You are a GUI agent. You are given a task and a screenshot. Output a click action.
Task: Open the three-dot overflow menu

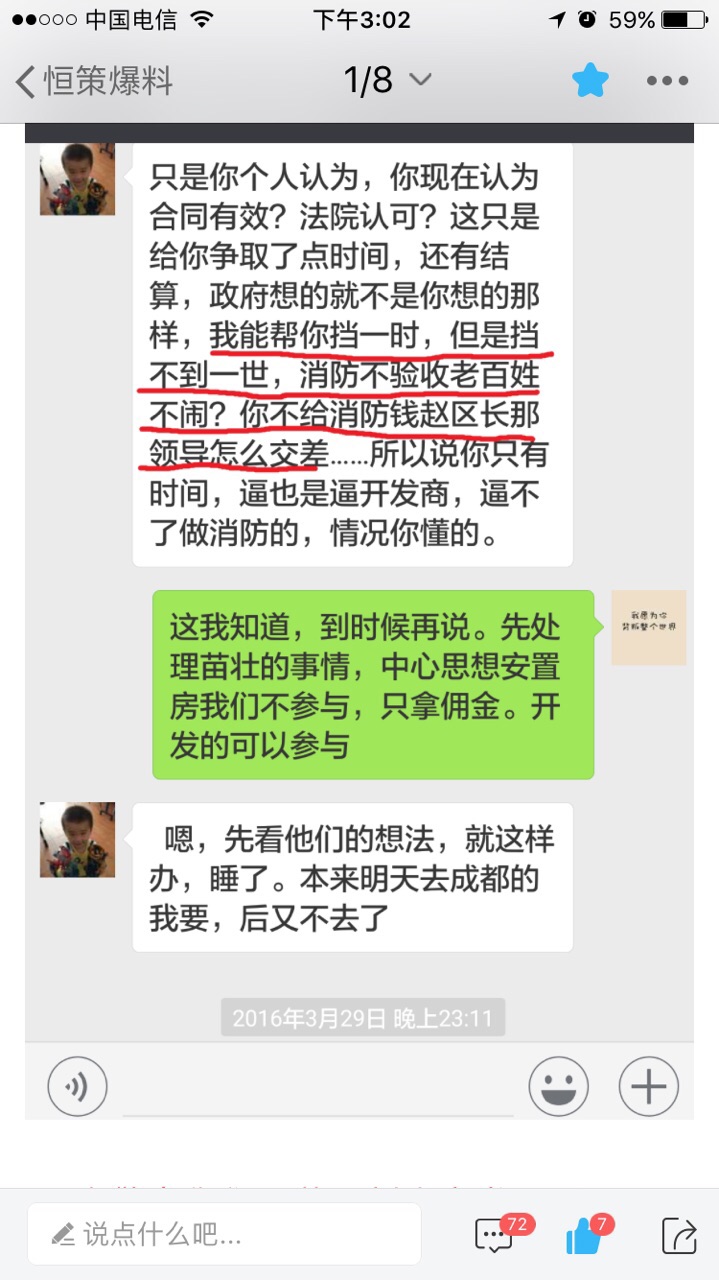(667, 81)
